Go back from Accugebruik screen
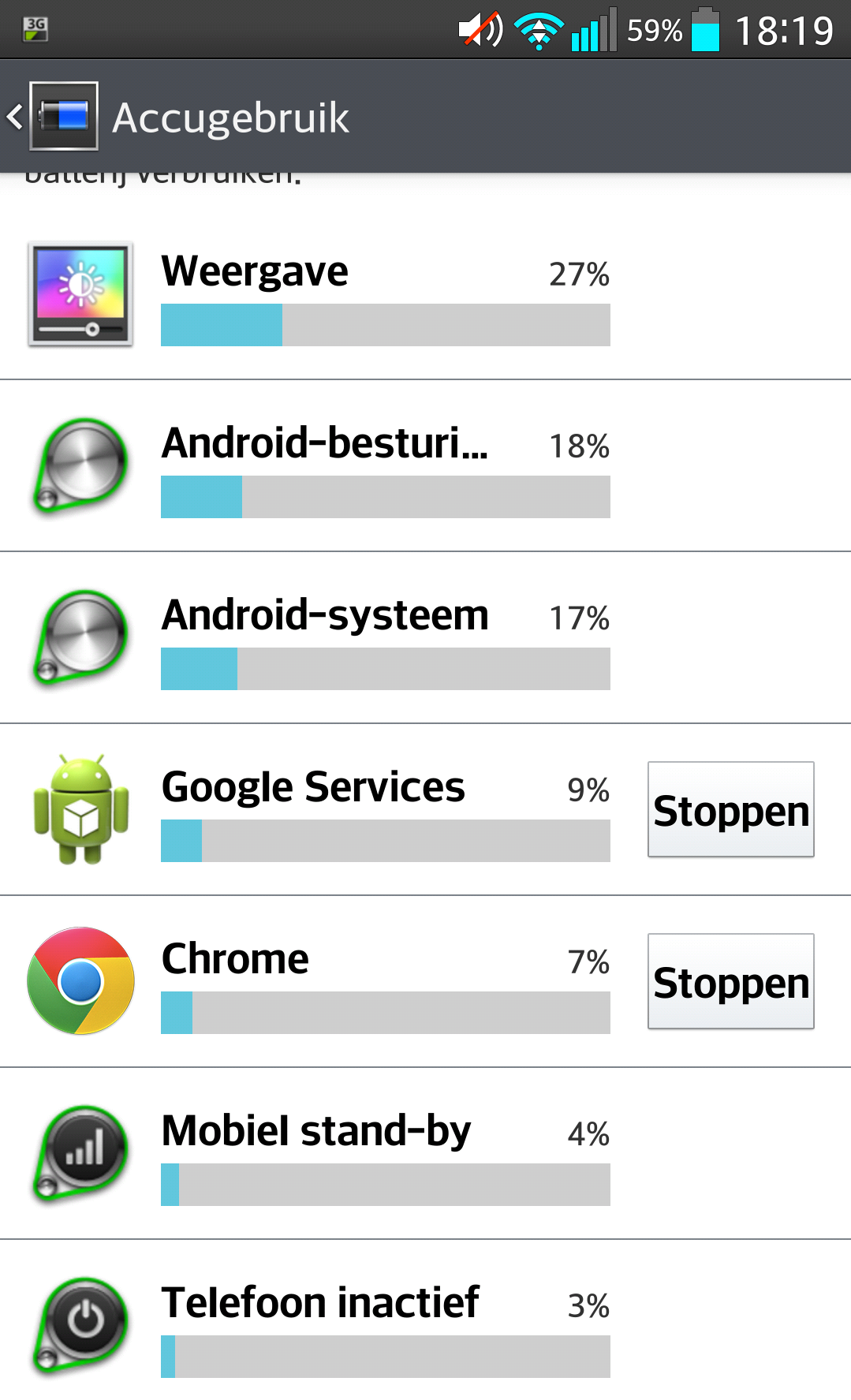The width and height of the screenshot is (851, 1400). click(52, 117)
